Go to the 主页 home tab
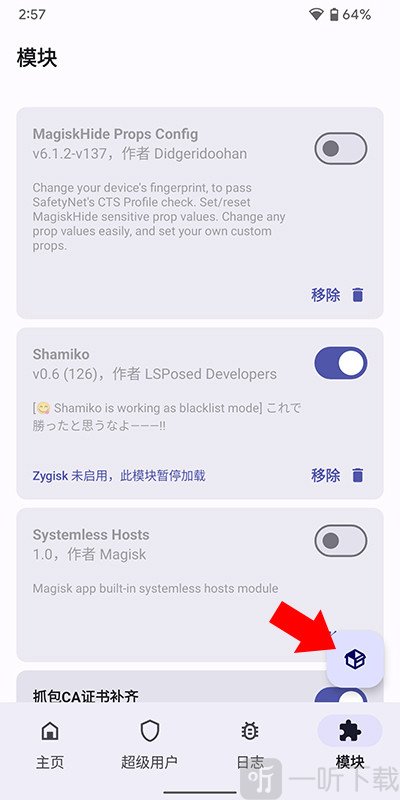 click(50, 745)
